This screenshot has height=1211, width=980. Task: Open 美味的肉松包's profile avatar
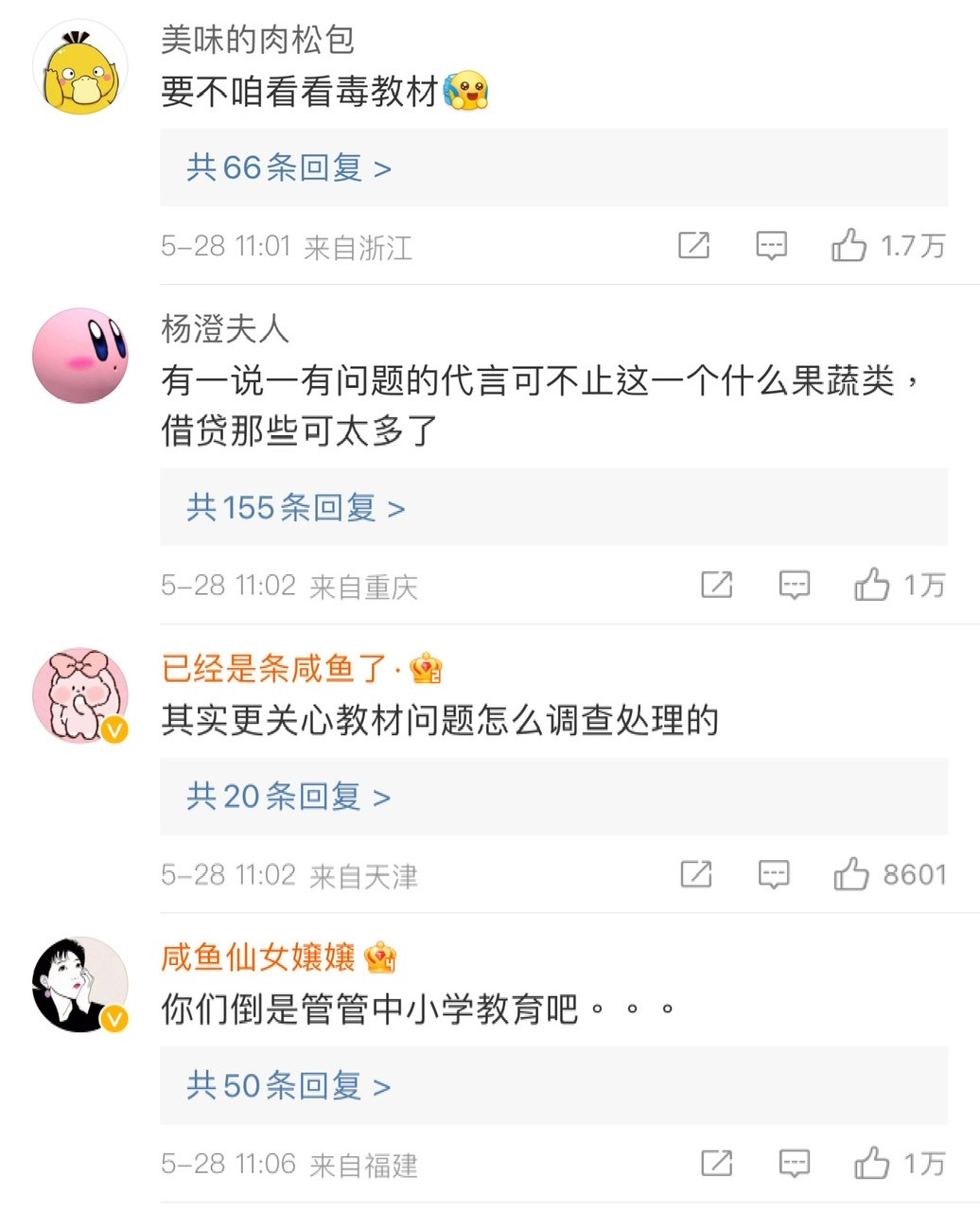pos(80,66)
